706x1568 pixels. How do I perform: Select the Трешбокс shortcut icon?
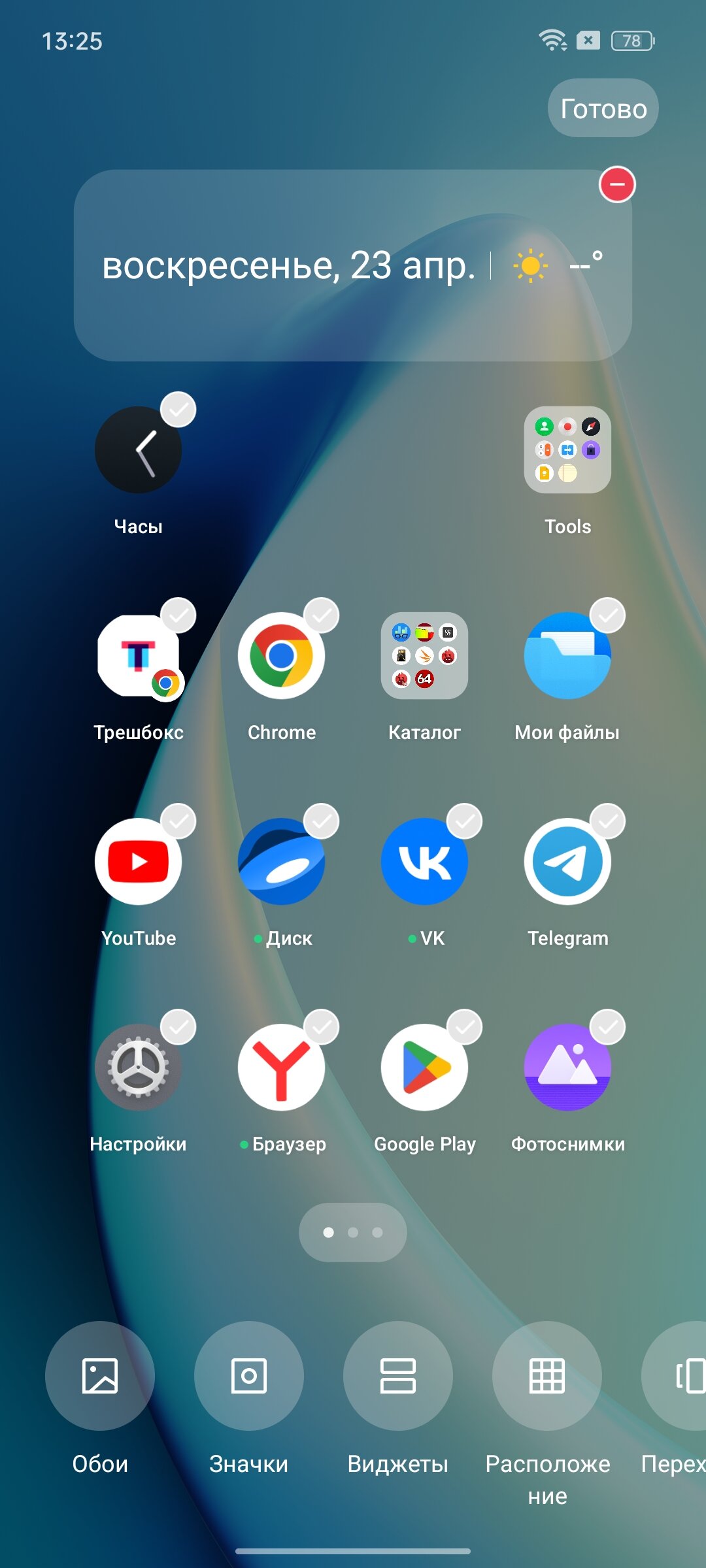[x=139, y=656]
